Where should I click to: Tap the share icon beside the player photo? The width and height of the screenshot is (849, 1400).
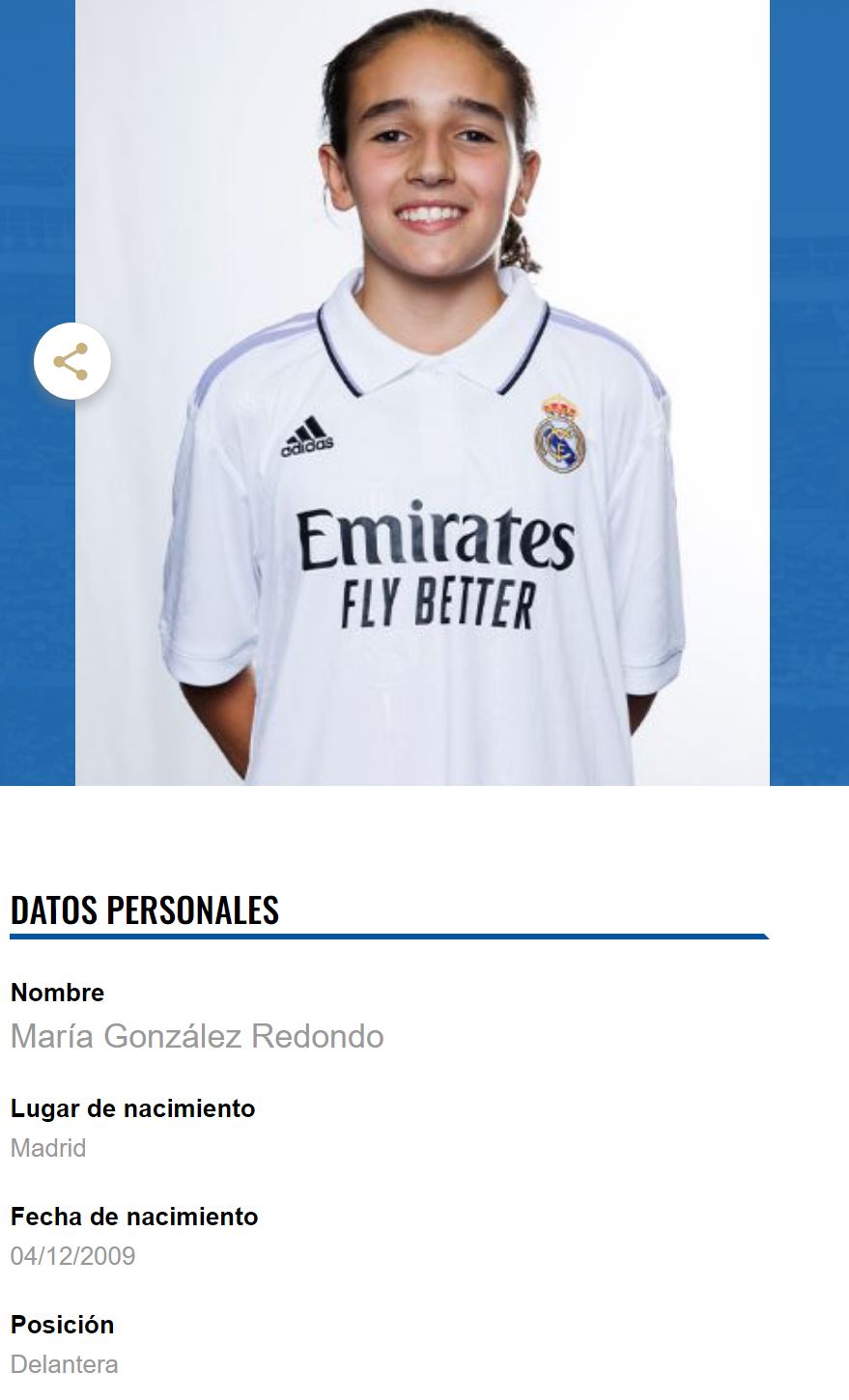(x=71, y=362)
